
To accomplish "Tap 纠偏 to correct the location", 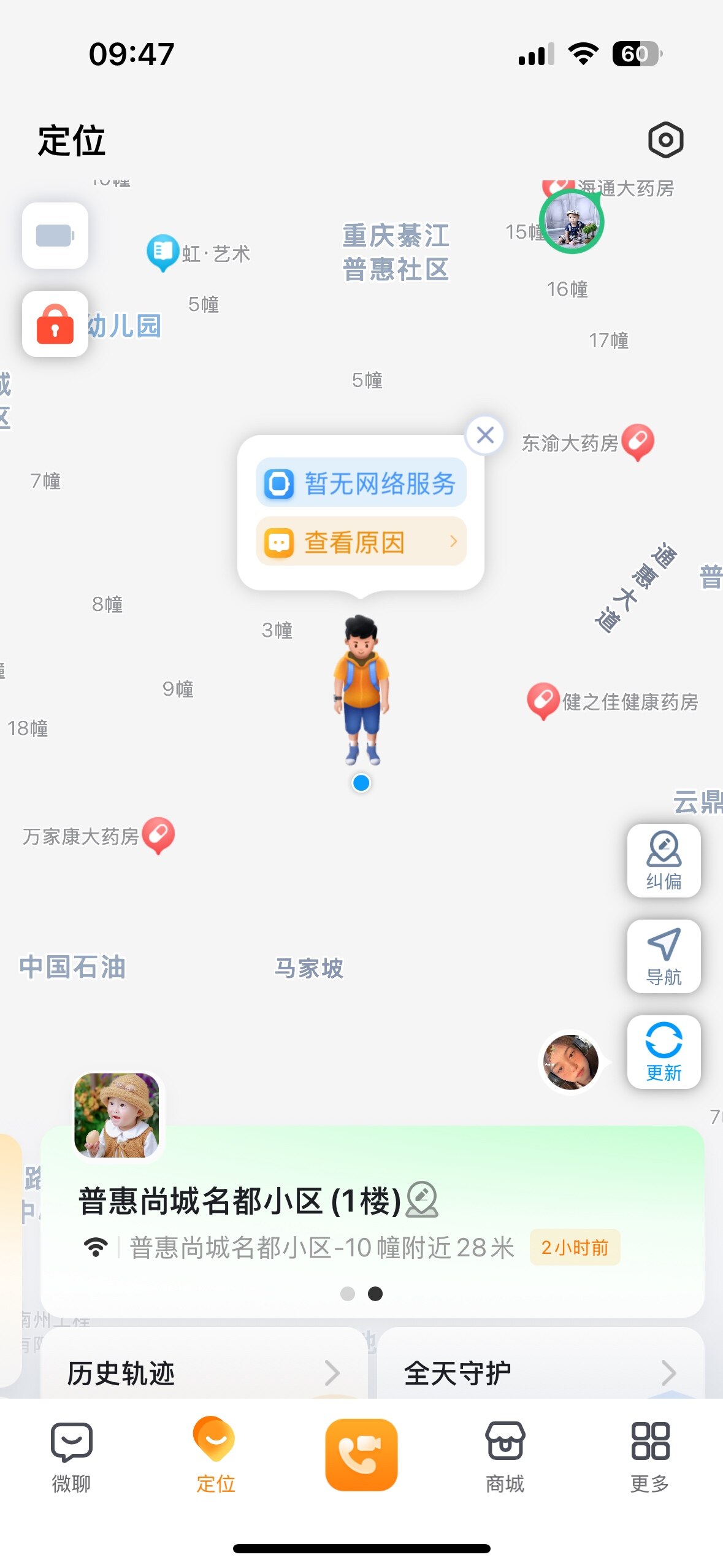I will pyautogui.click(x=664, y=861).
